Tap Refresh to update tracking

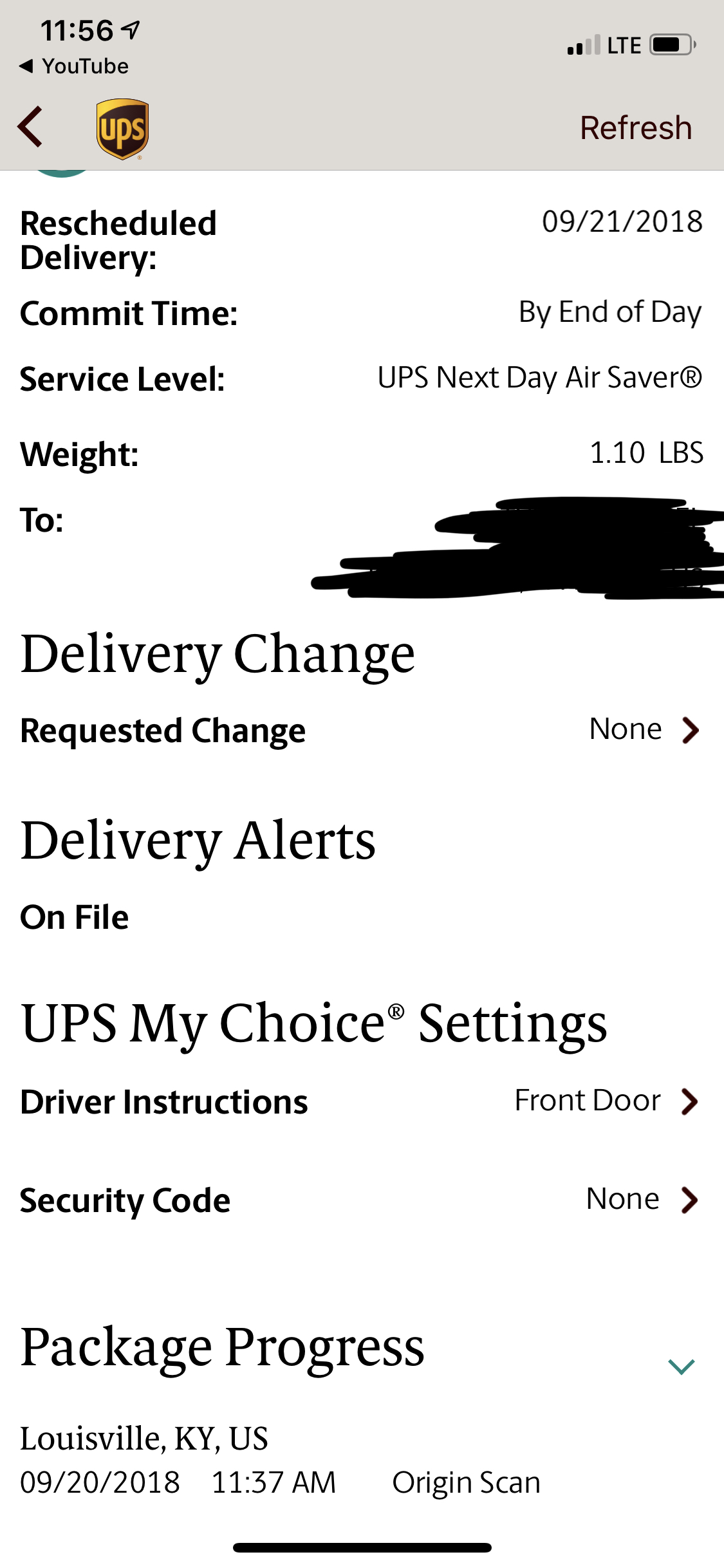(636, 127)
